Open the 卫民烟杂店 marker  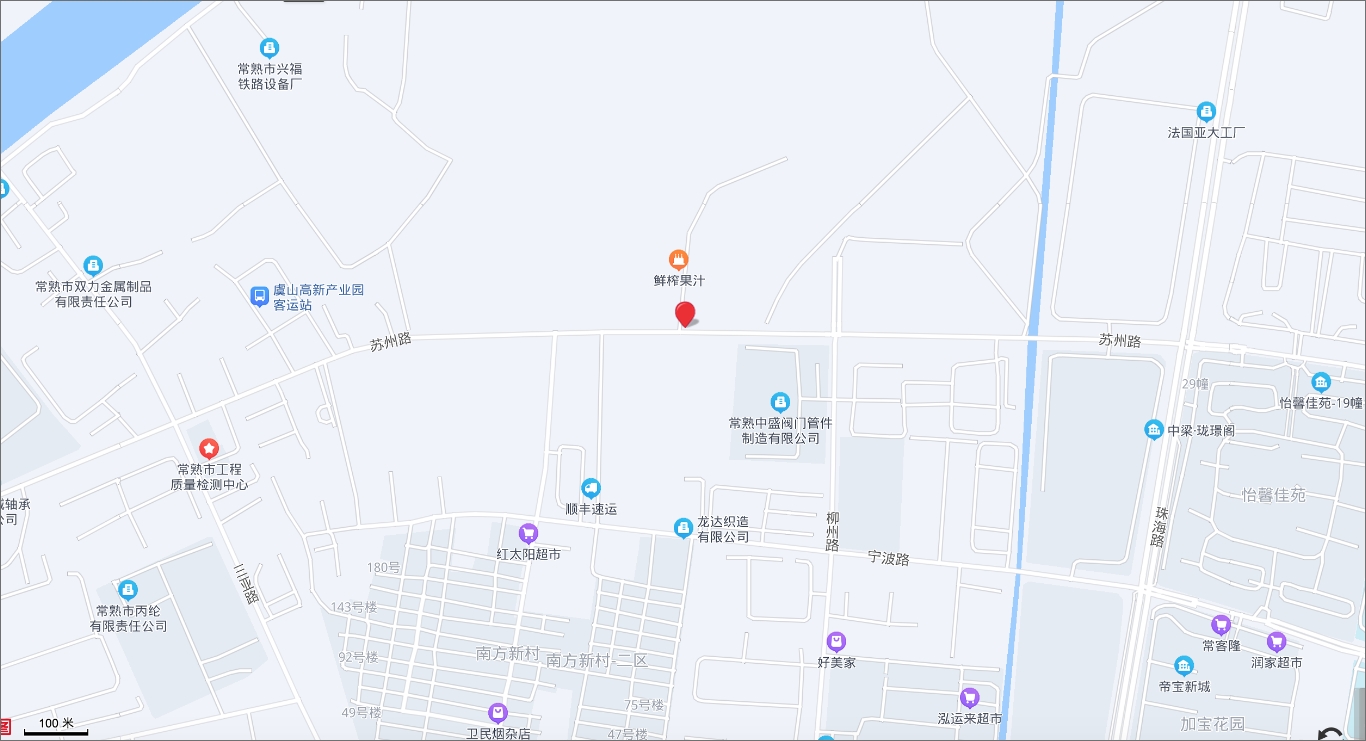[497, 713]
